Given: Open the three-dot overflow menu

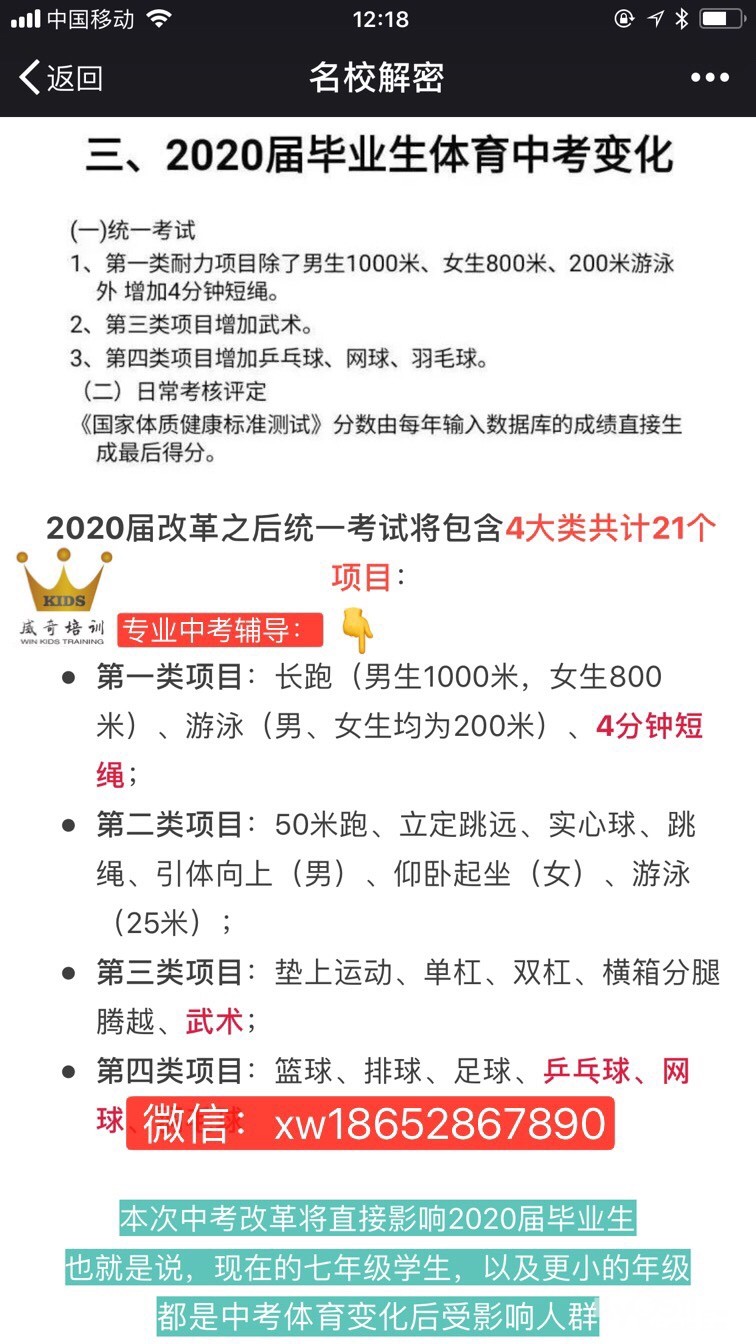Looking at the screenshot, I should (709, 78).
